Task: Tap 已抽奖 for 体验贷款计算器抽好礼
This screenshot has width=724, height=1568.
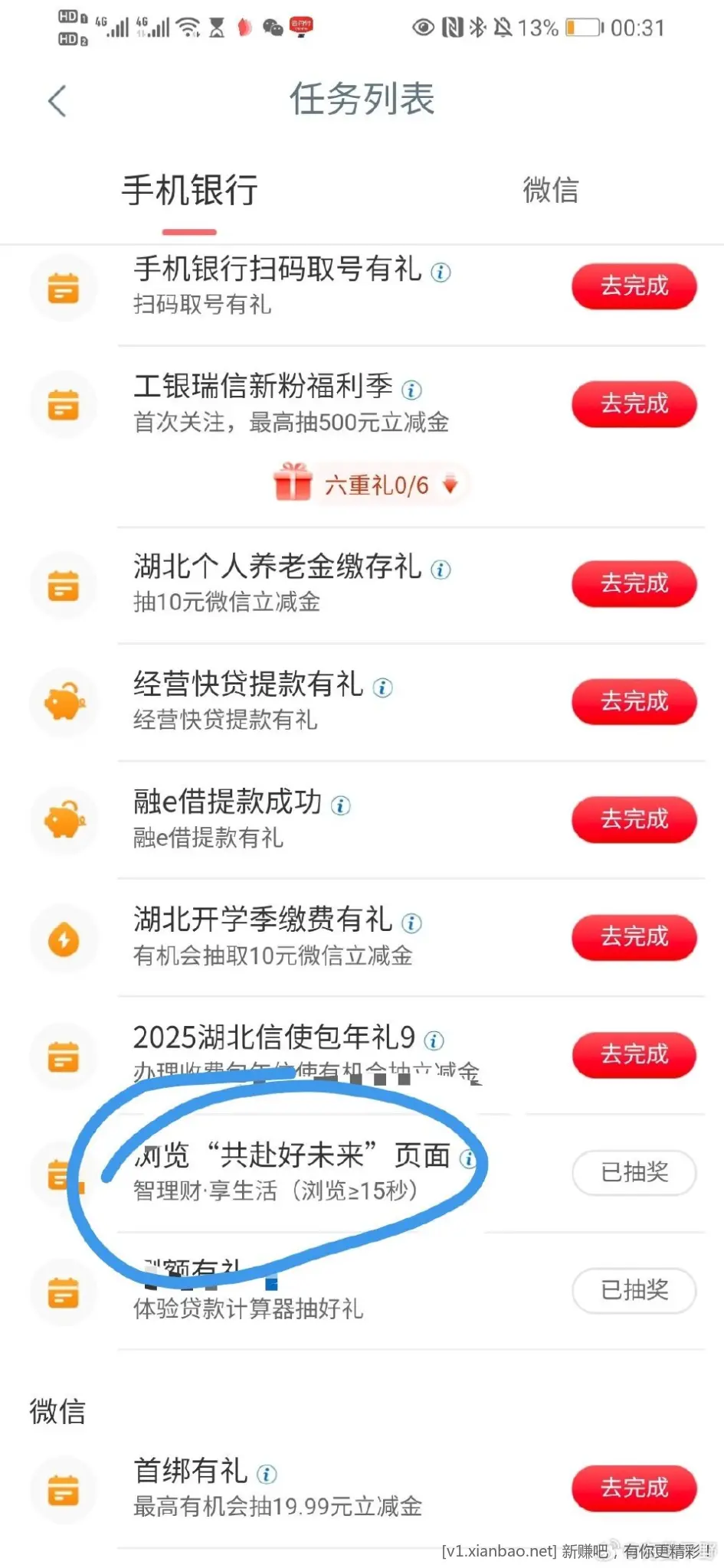Action: (634, 1290)
